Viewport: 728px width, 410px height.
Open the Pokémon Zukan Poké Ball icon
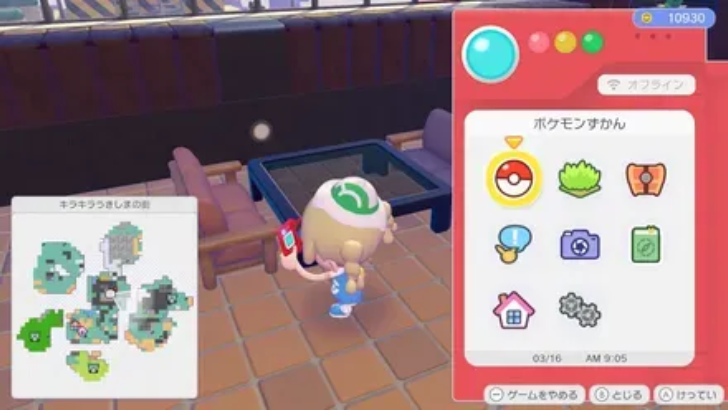pos(514,178)
